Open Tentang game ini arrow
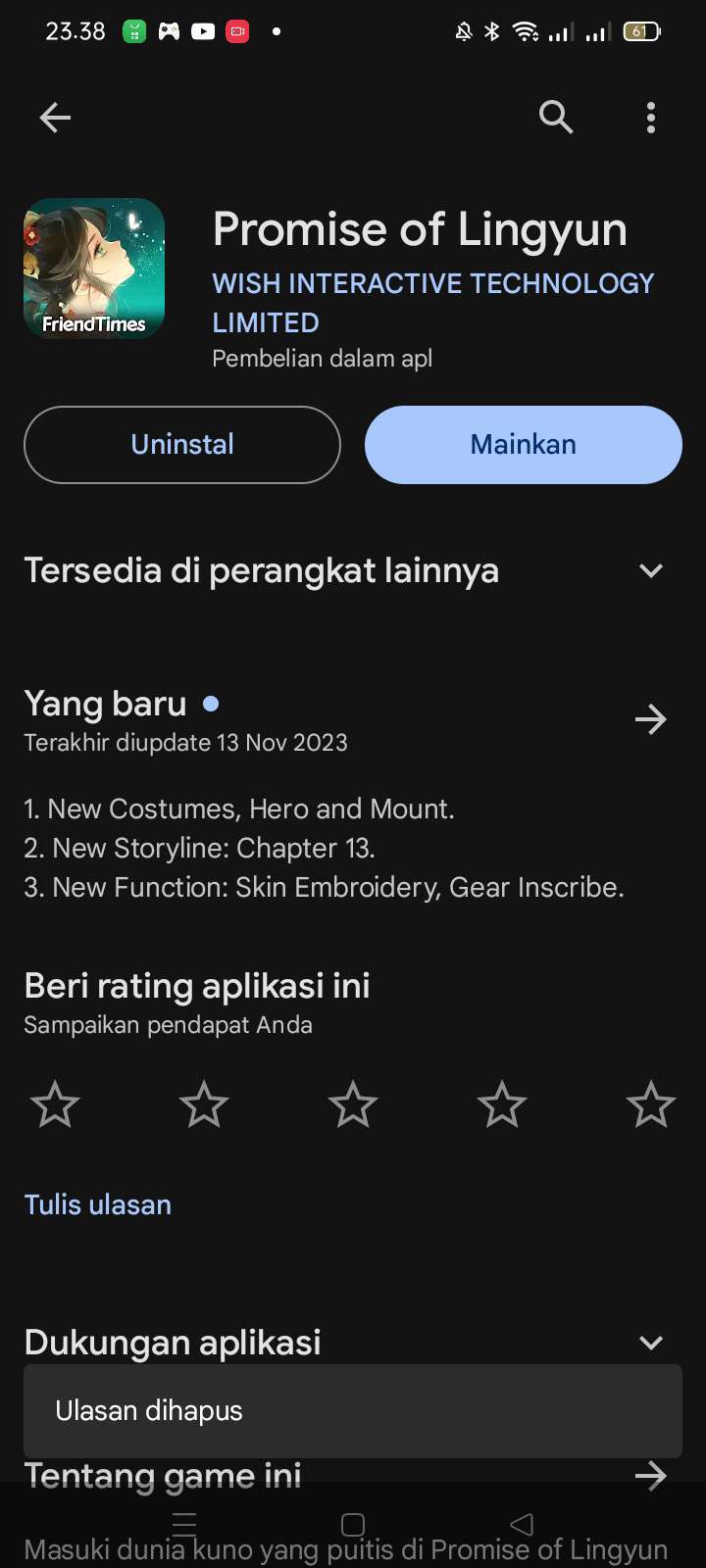The width and height of the screenshot is (706, 1568). [651, 1476]
